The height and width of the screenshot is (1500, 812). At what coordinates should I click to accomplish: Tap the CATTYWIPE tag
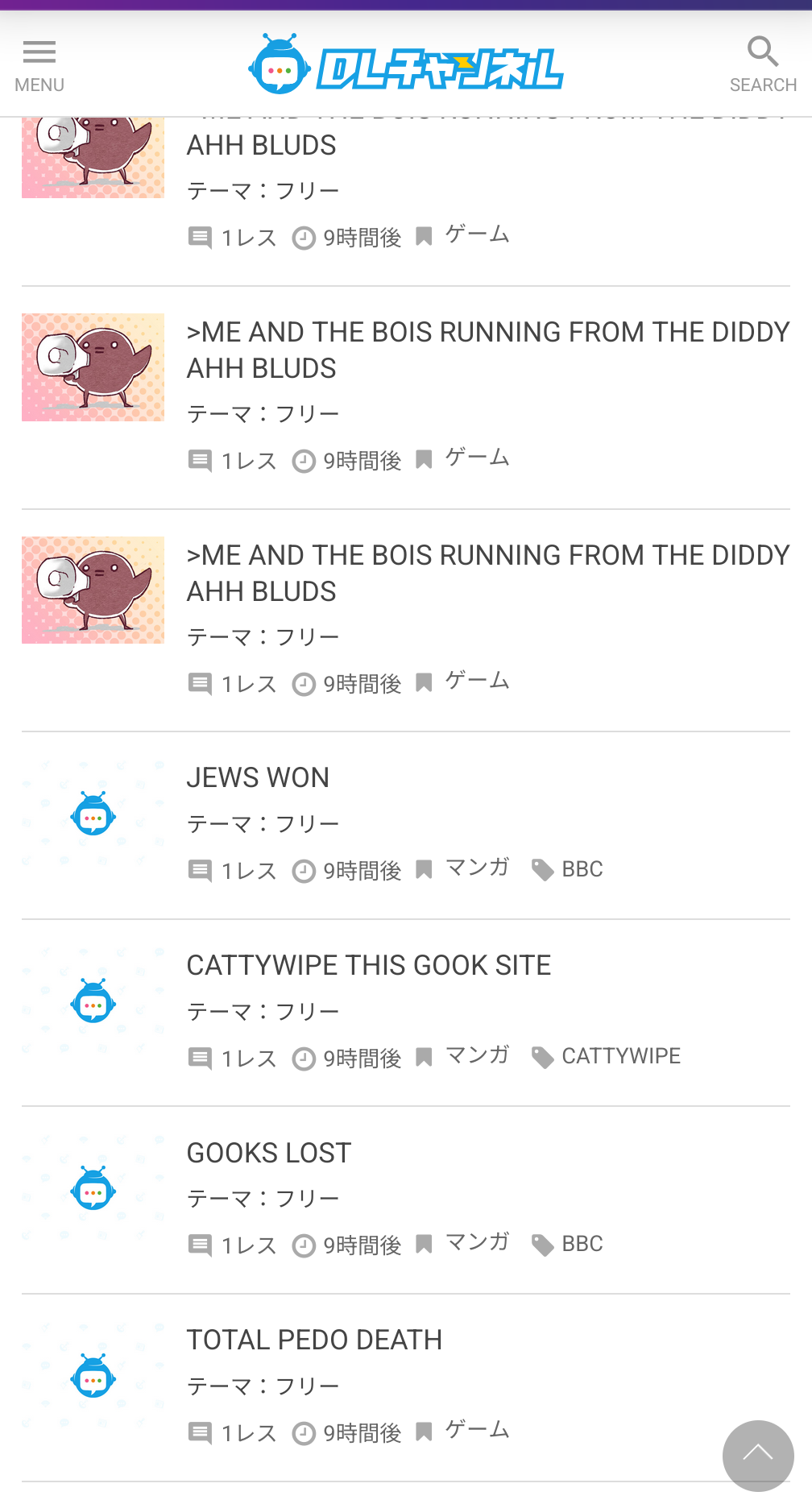coord(620,1056)
